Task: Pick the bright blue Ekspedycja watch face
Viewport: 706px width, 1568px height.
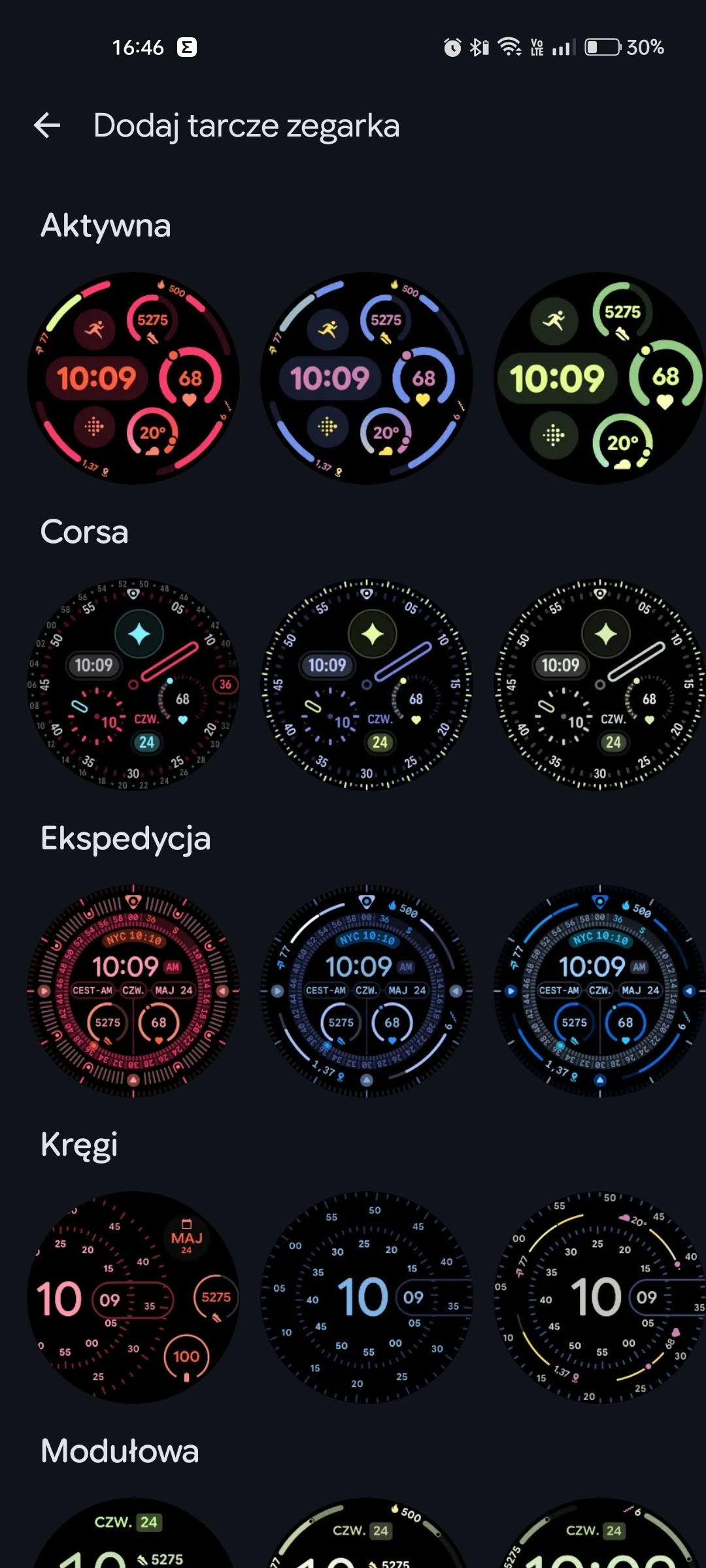Action: coord(599,991)
